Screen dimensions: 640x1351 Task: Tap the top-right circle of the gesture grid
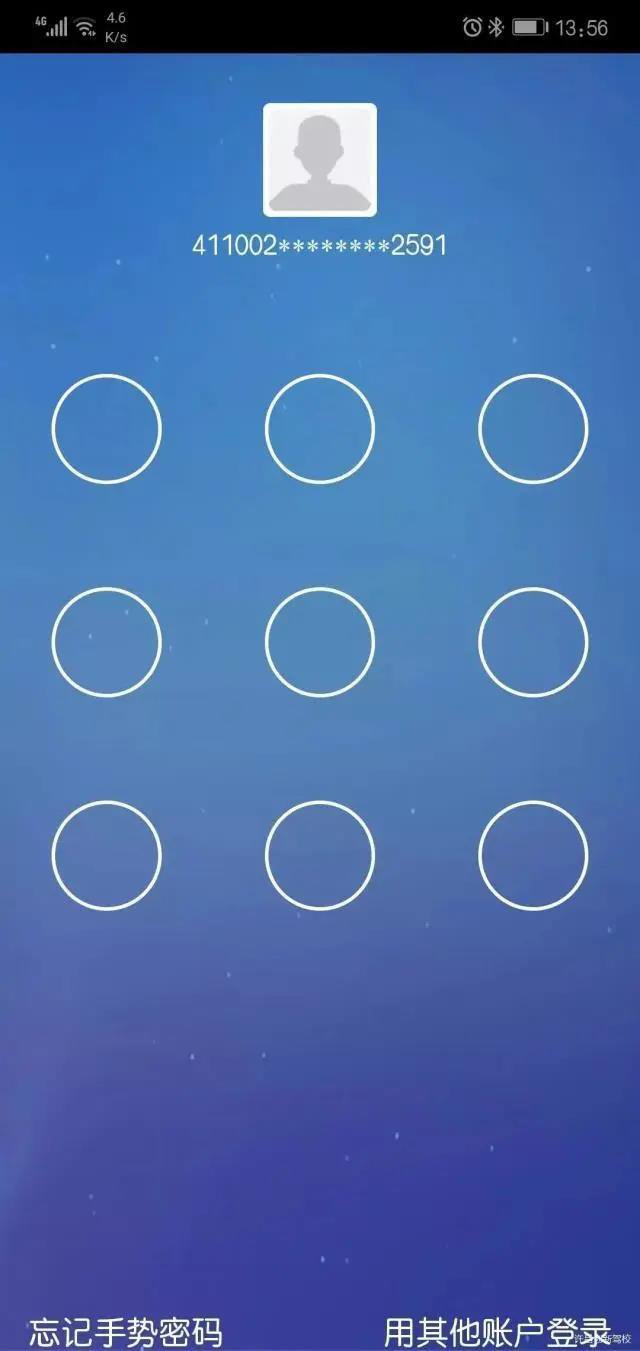tap(533, 429)
